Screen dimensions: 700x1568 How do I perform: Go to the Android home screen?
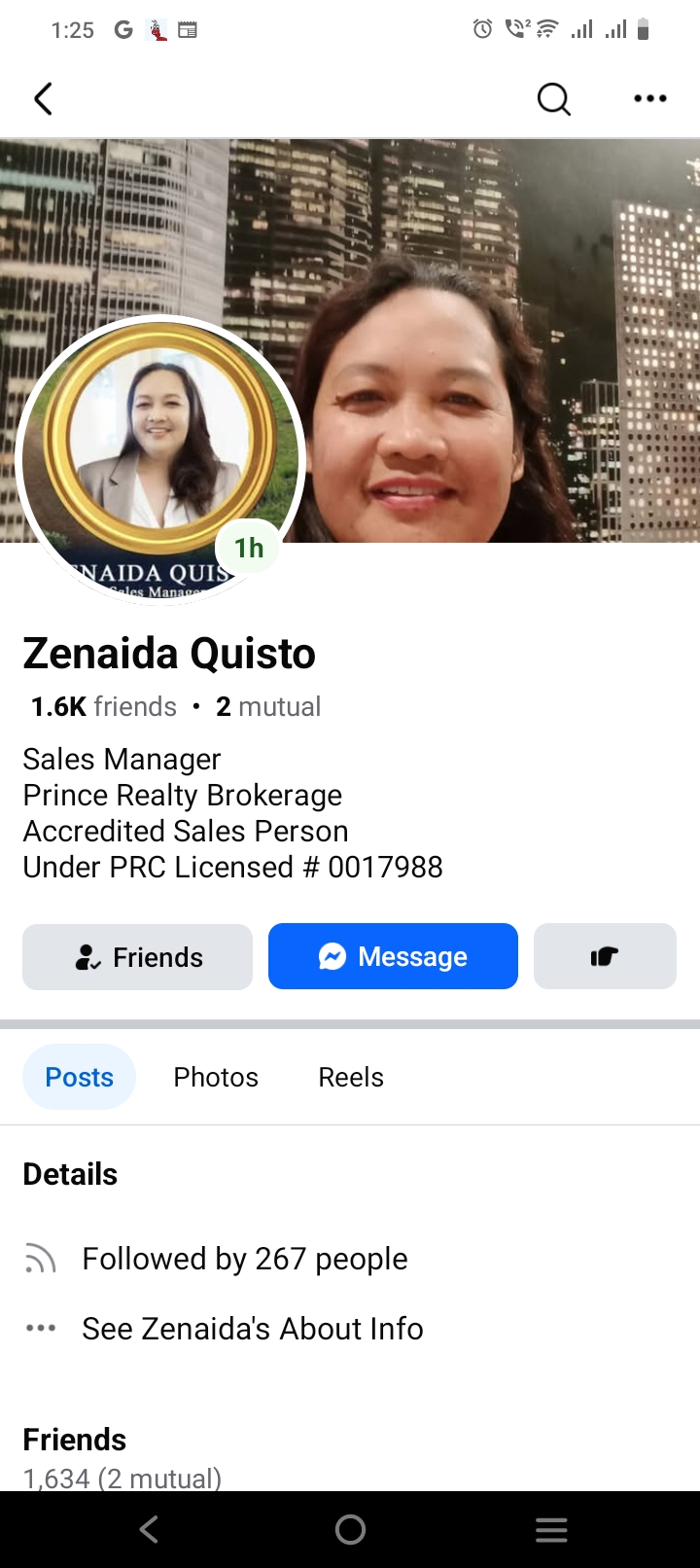(350, 1530)
